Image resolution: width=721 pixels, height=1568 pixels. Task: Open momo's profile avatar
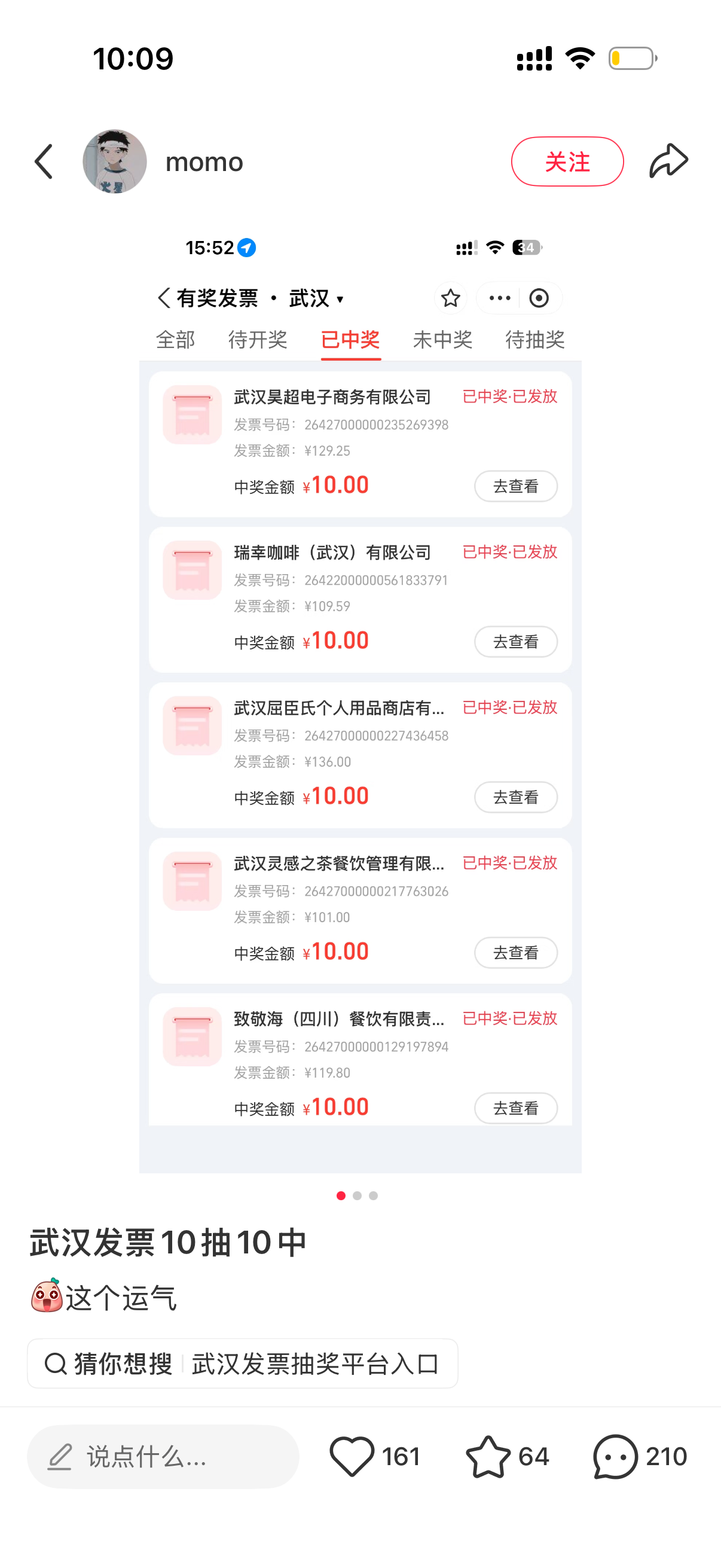tap(114, 161)
